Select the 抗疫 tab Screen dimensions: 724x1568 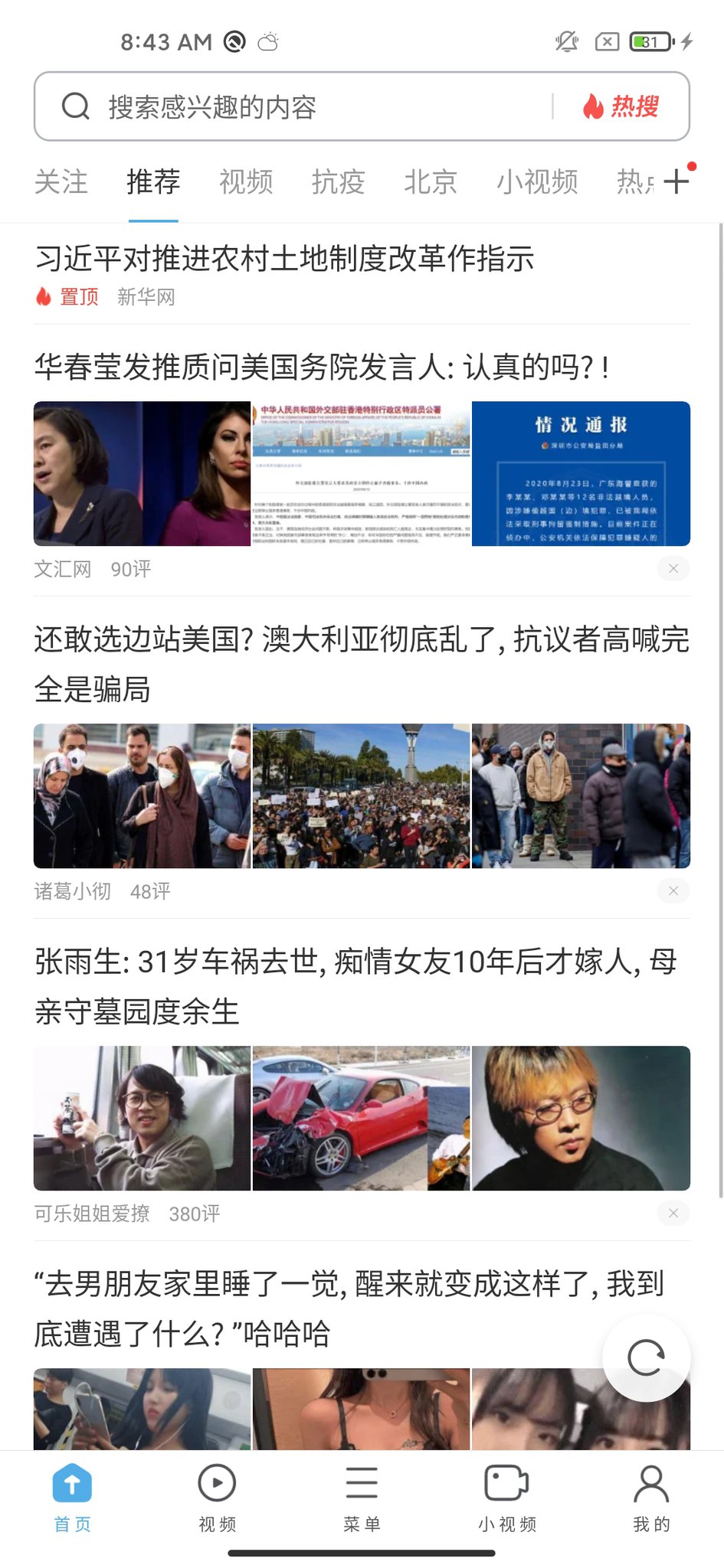tap(338, 182)
